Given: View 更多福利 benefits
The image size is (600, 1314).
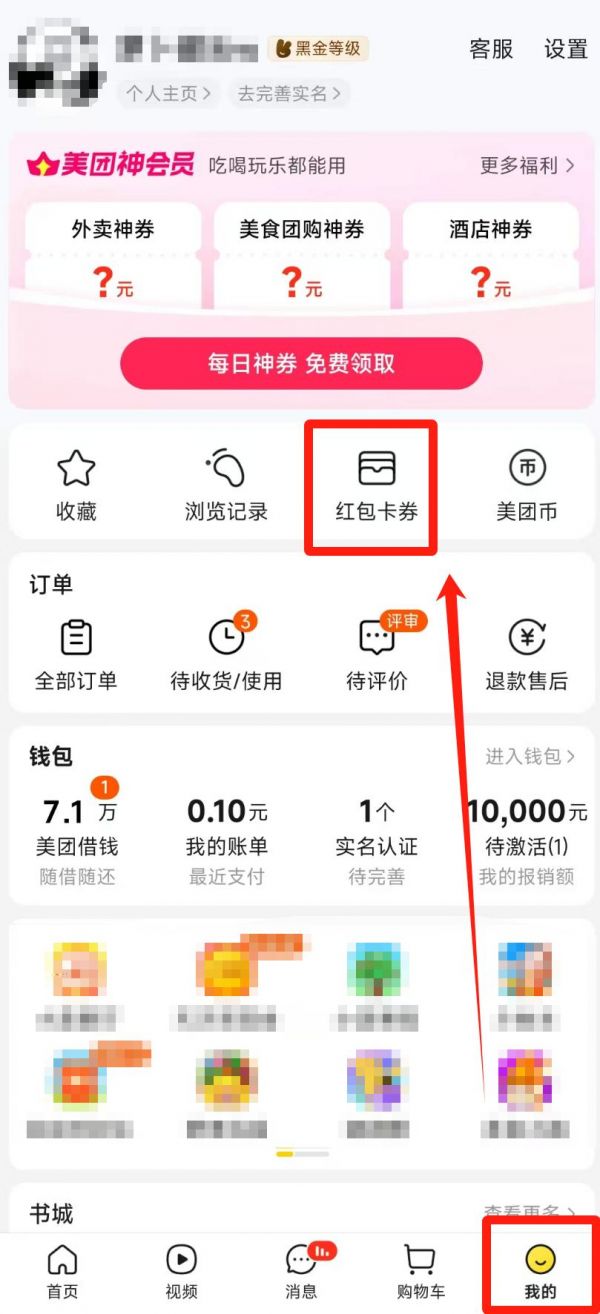Looking at the screenshot, I should coord(527,165).
